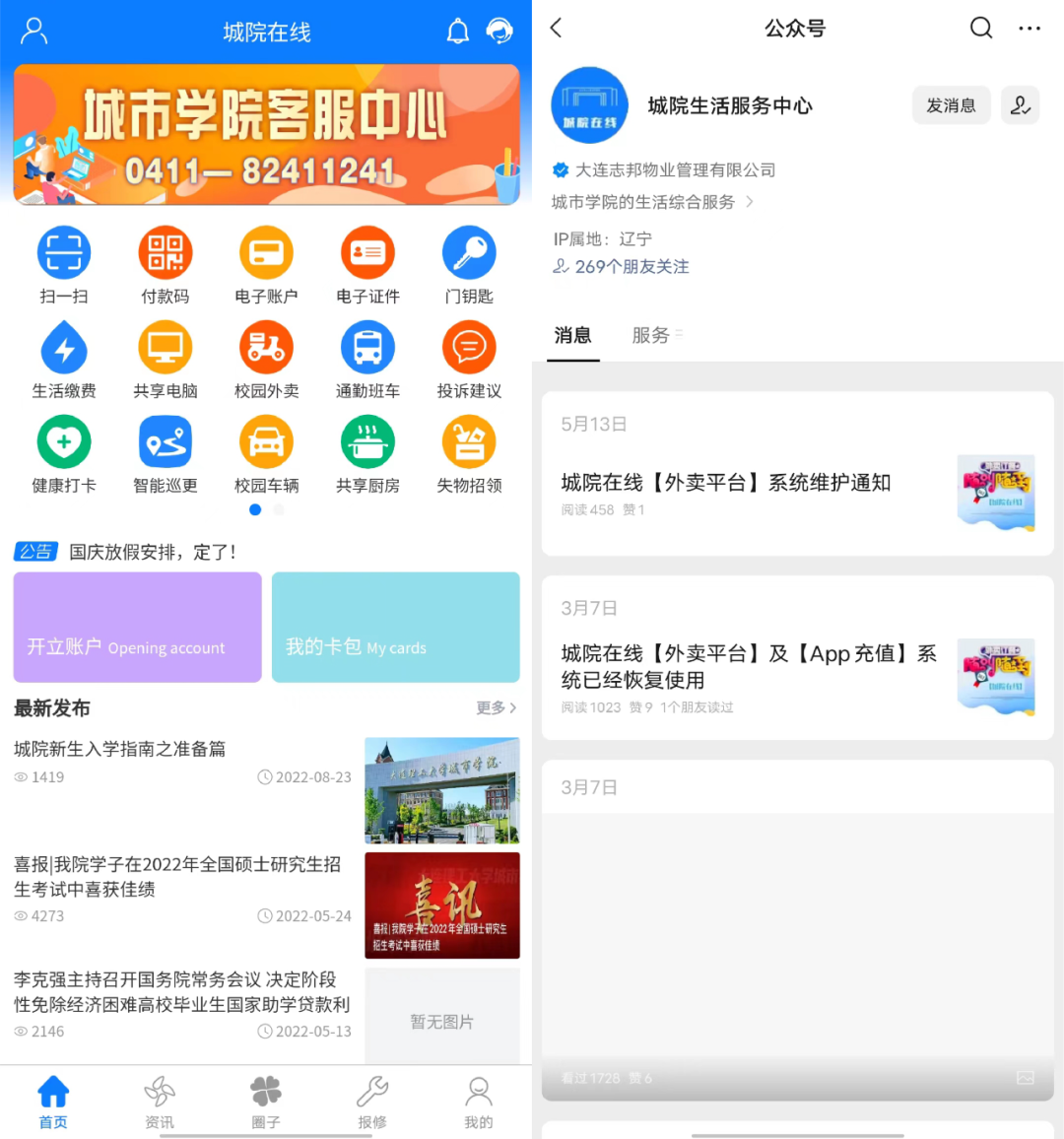Open the notifications bell
1064x1139 pixels.
458,32
